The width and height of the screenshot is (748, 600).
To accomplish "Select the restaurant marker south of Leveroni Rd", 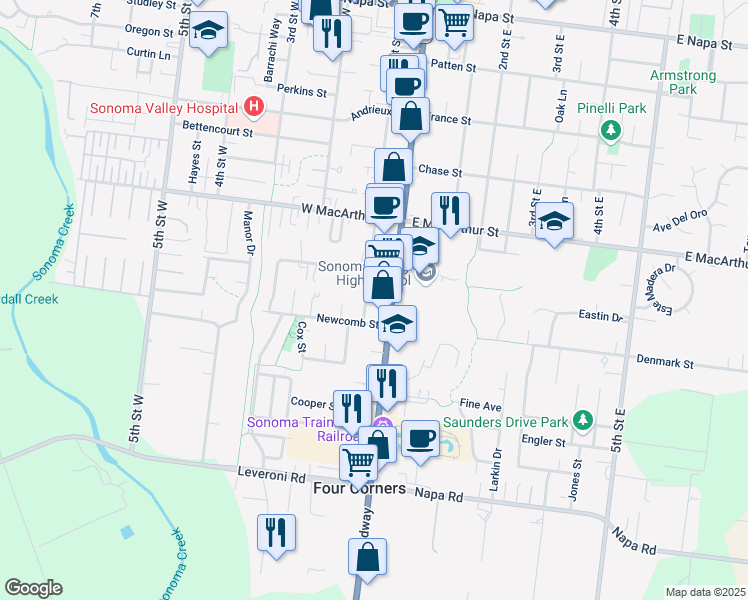I will point(277,531).
